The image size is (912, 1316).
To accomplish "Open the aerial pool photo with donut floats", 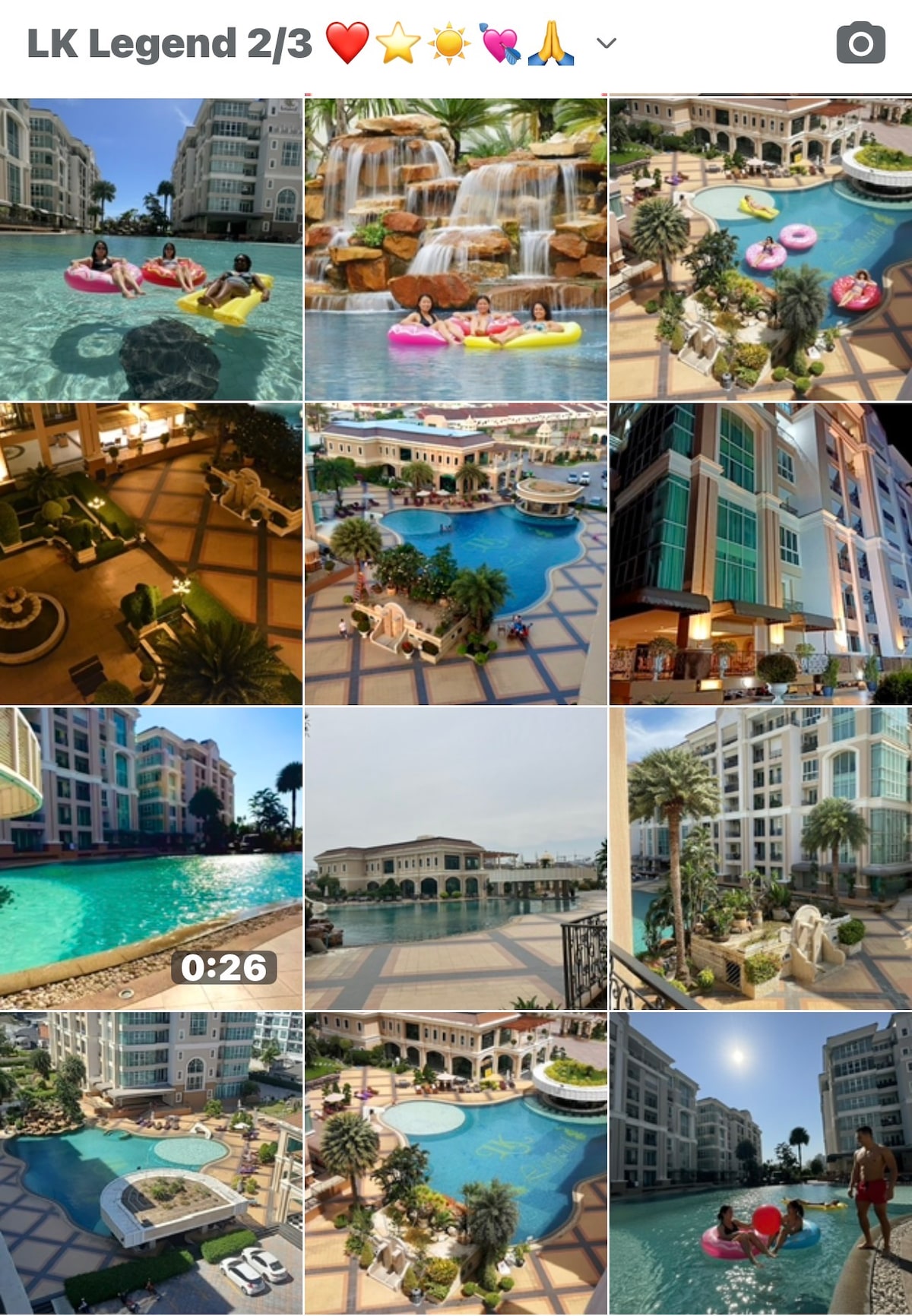I will pos(761,248).
